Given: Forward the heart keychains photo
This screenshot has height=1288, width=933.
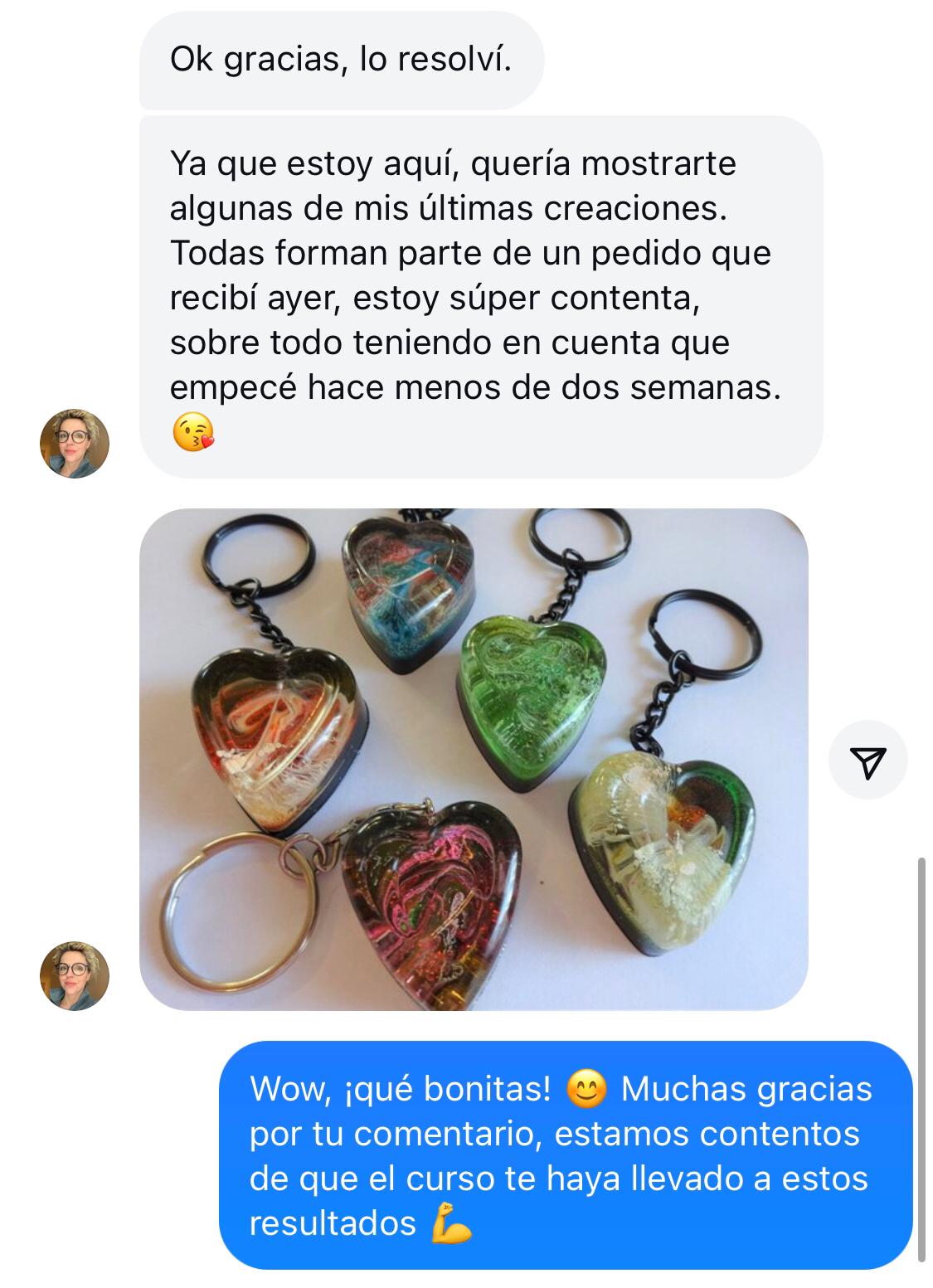Looking at the screenshot, I should 867,761.
